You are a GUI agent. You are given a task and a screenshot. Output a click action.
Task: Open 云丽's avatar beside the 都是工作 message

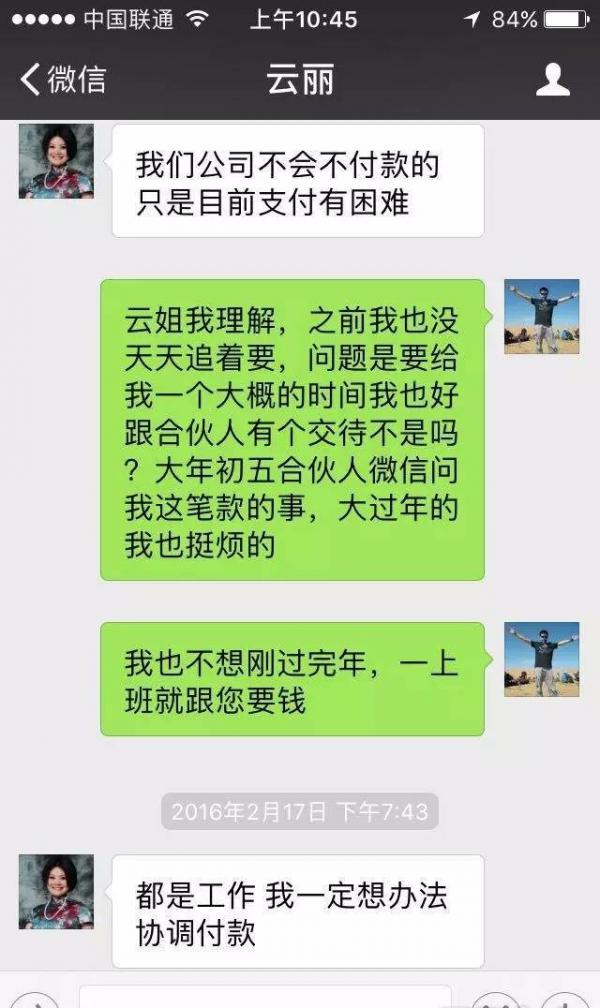tap(56, 891)
